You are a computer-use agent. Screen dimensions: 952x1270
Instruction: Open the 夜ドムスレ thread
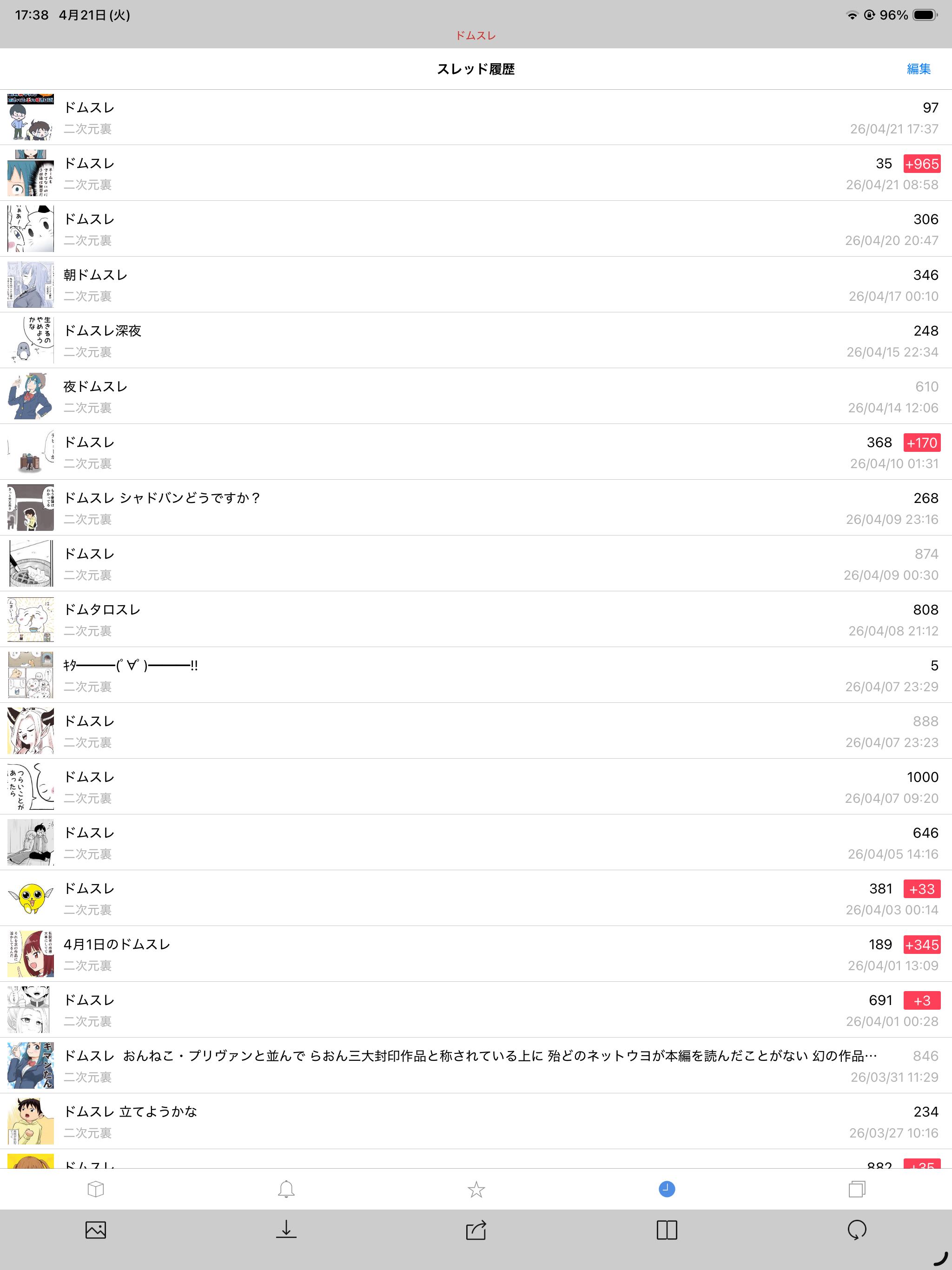[476, 396]
